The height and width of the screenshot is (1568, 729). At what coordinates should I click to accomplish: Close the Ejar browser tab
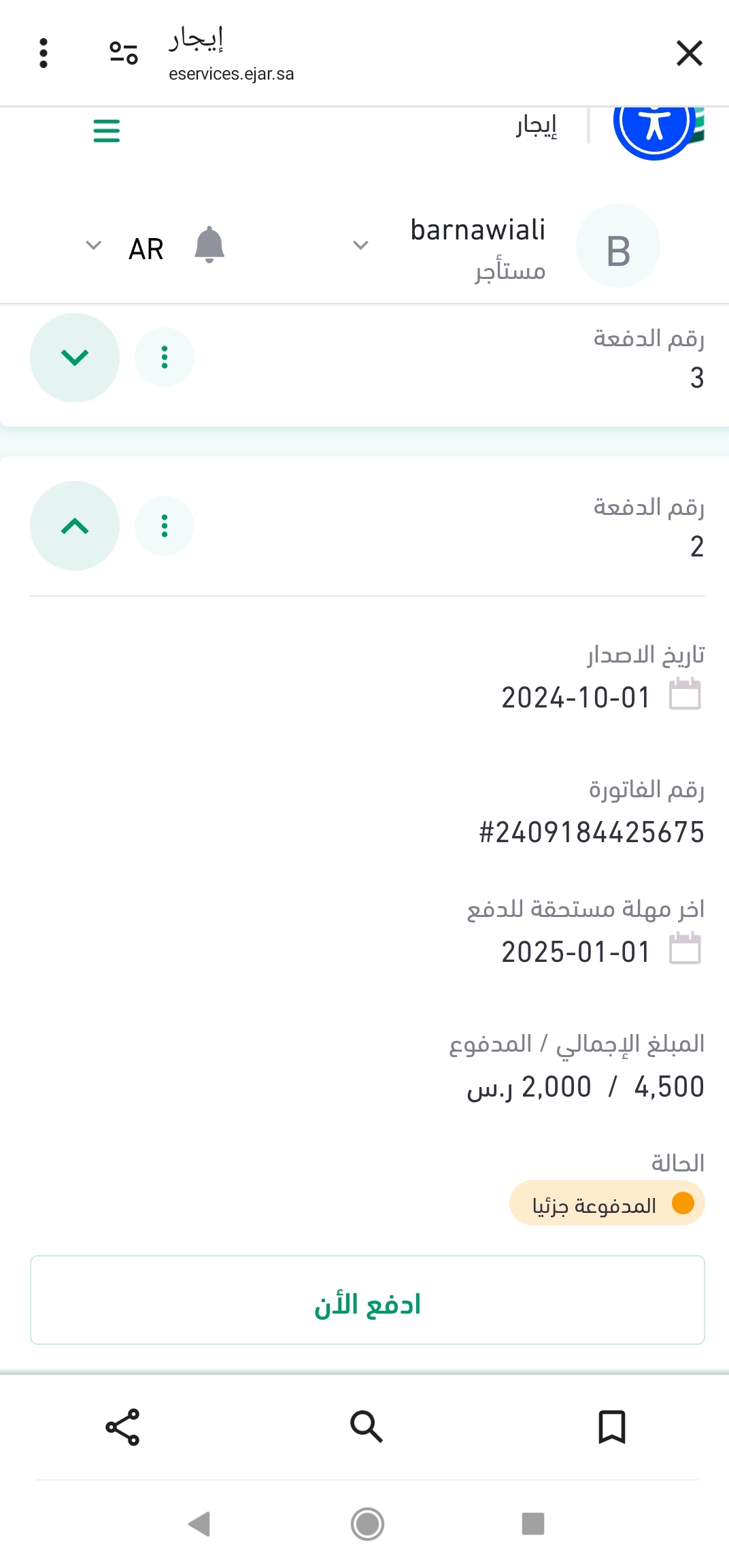pyautogui.click(x=689, y=53)
